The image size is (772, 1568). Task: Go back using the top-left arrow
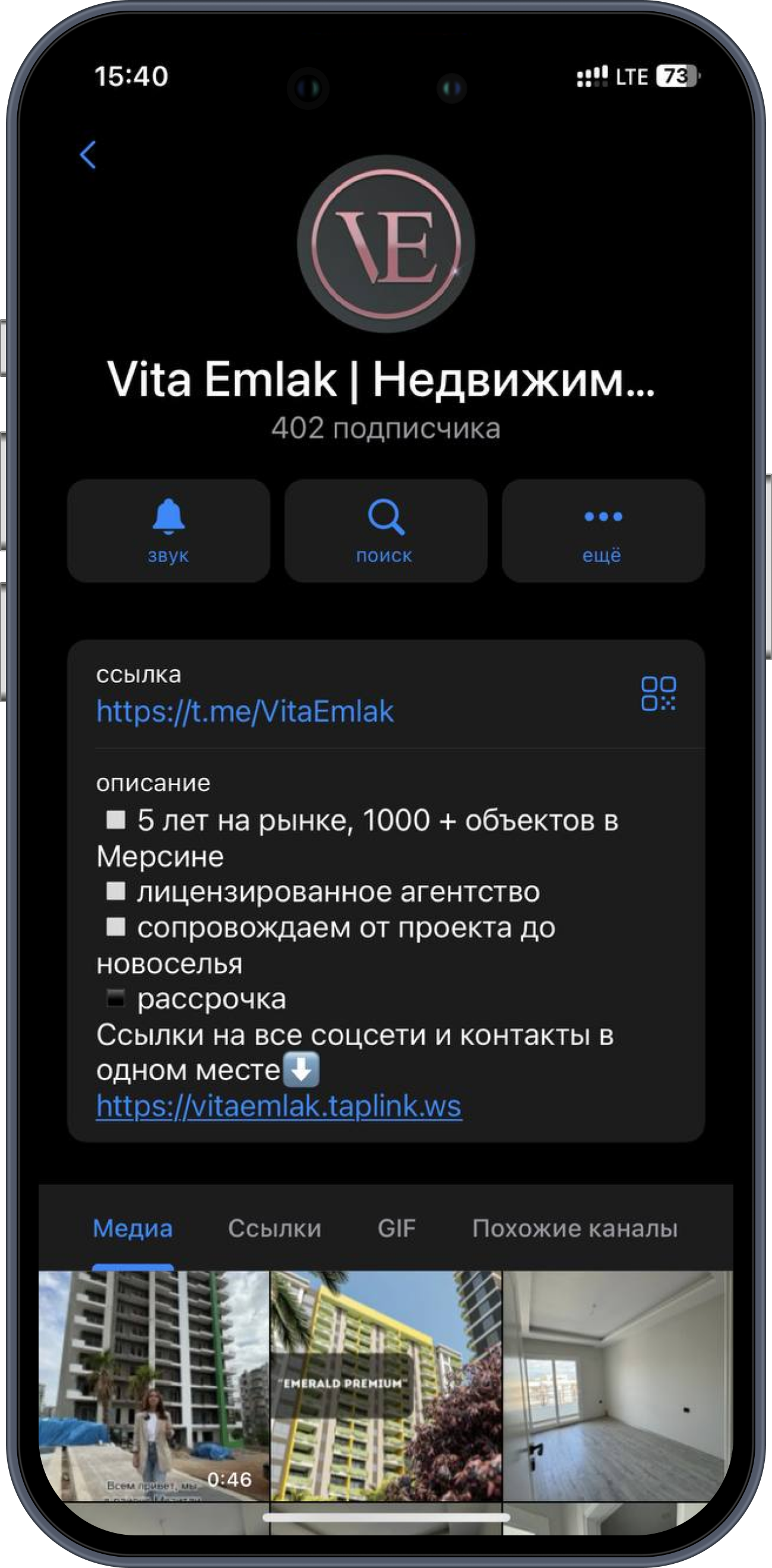pyautogui.click(x=88, y=155)
